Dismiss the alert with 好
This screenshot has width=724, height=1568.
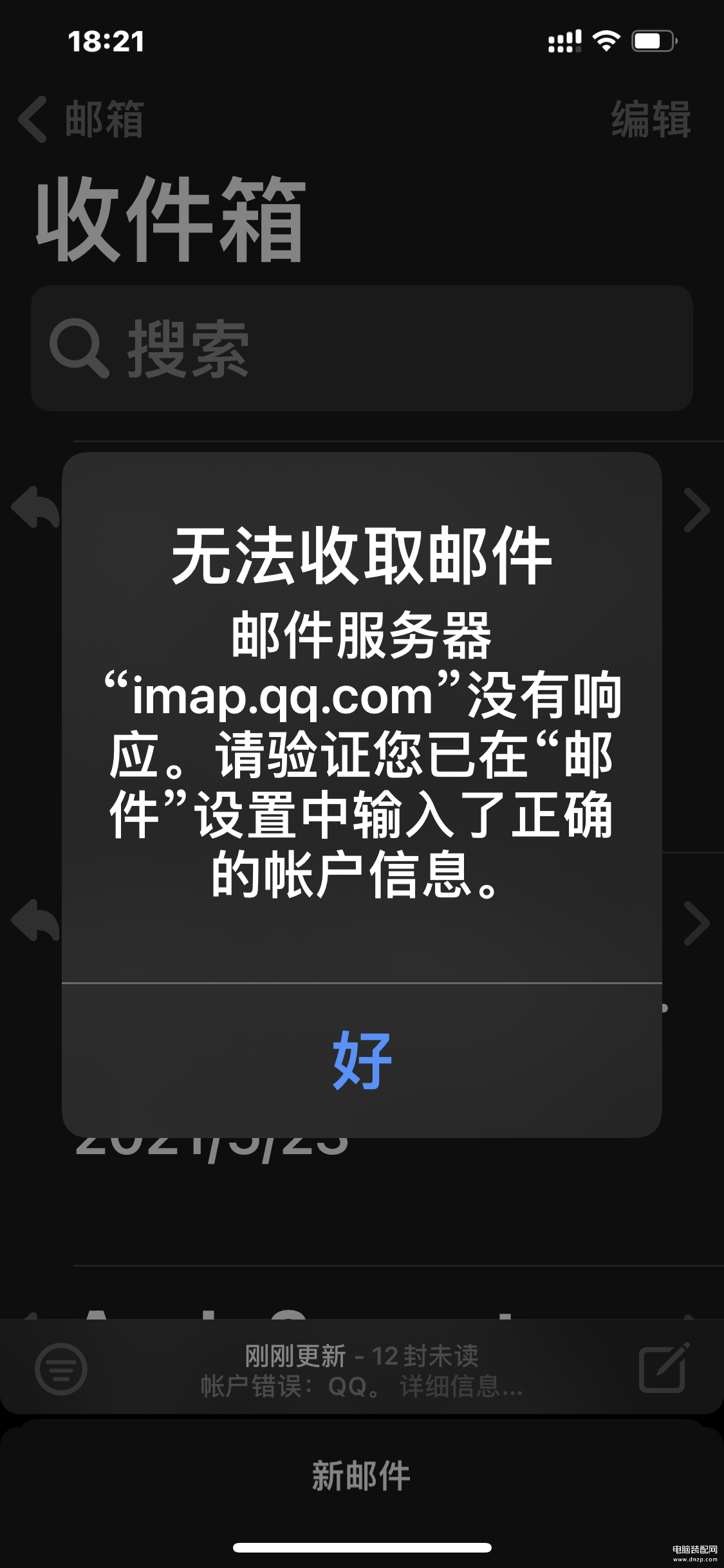click(362, 1060)
